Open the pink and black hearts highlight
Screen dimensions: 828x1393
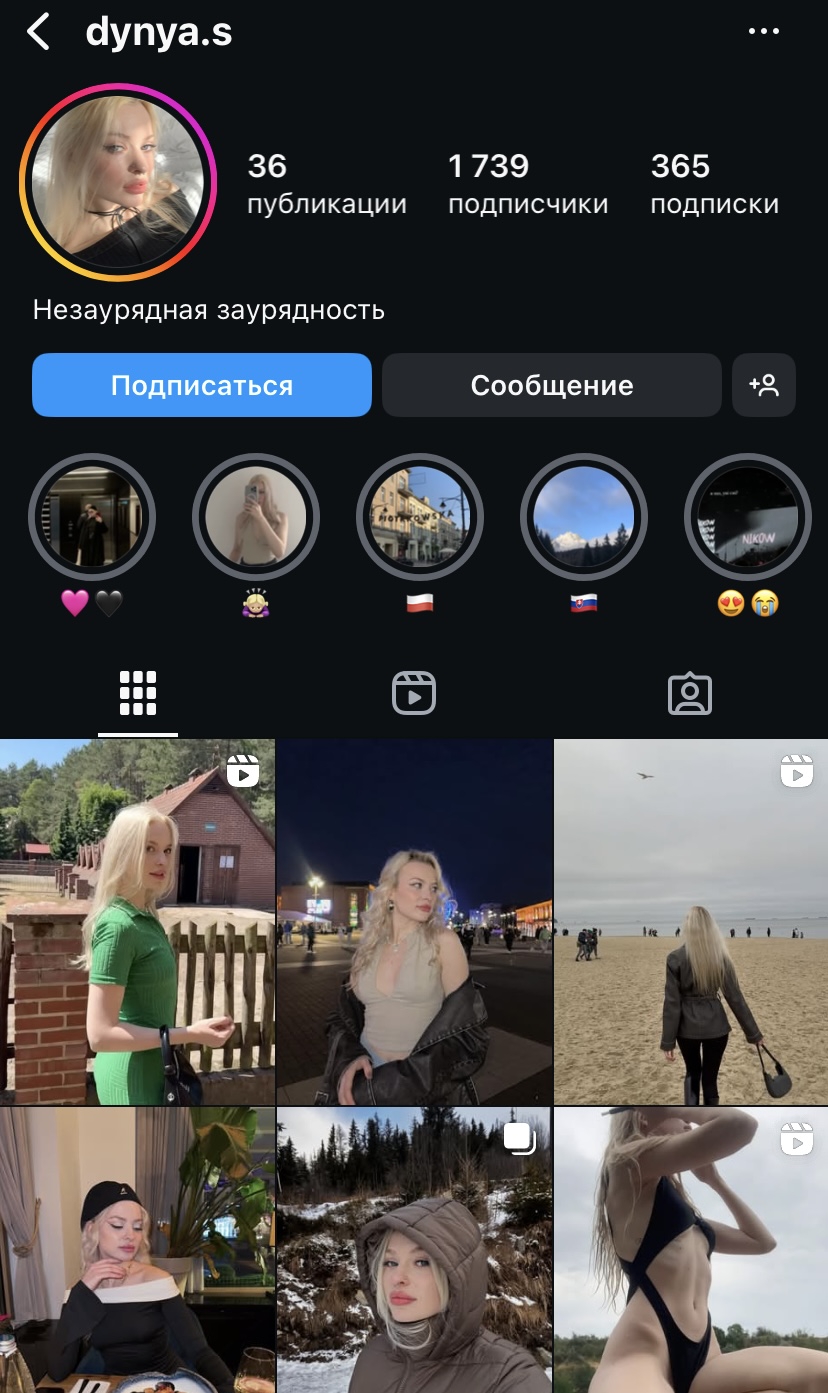[x=92, y=518]
